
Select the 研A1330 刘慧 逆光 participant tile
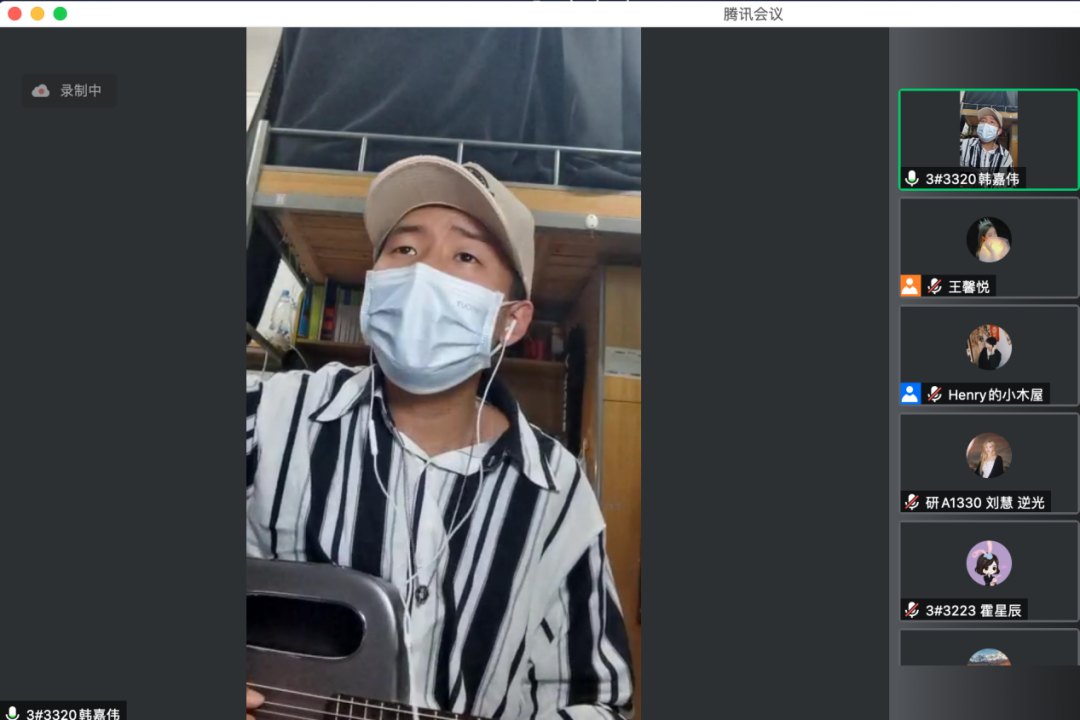click(988, 463)
